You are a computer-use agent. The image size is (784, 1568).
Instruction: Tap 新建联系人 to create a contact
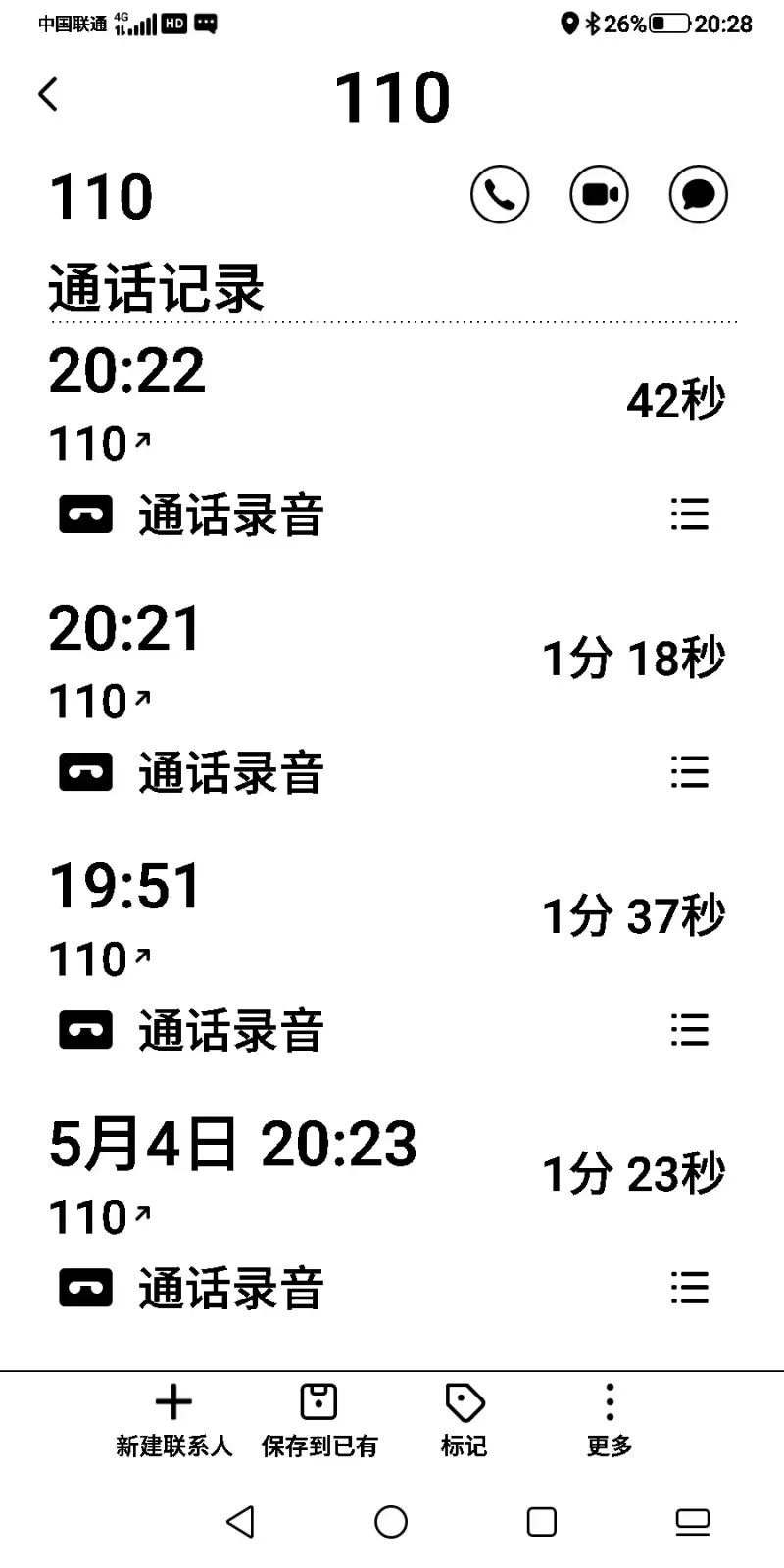173,1420
